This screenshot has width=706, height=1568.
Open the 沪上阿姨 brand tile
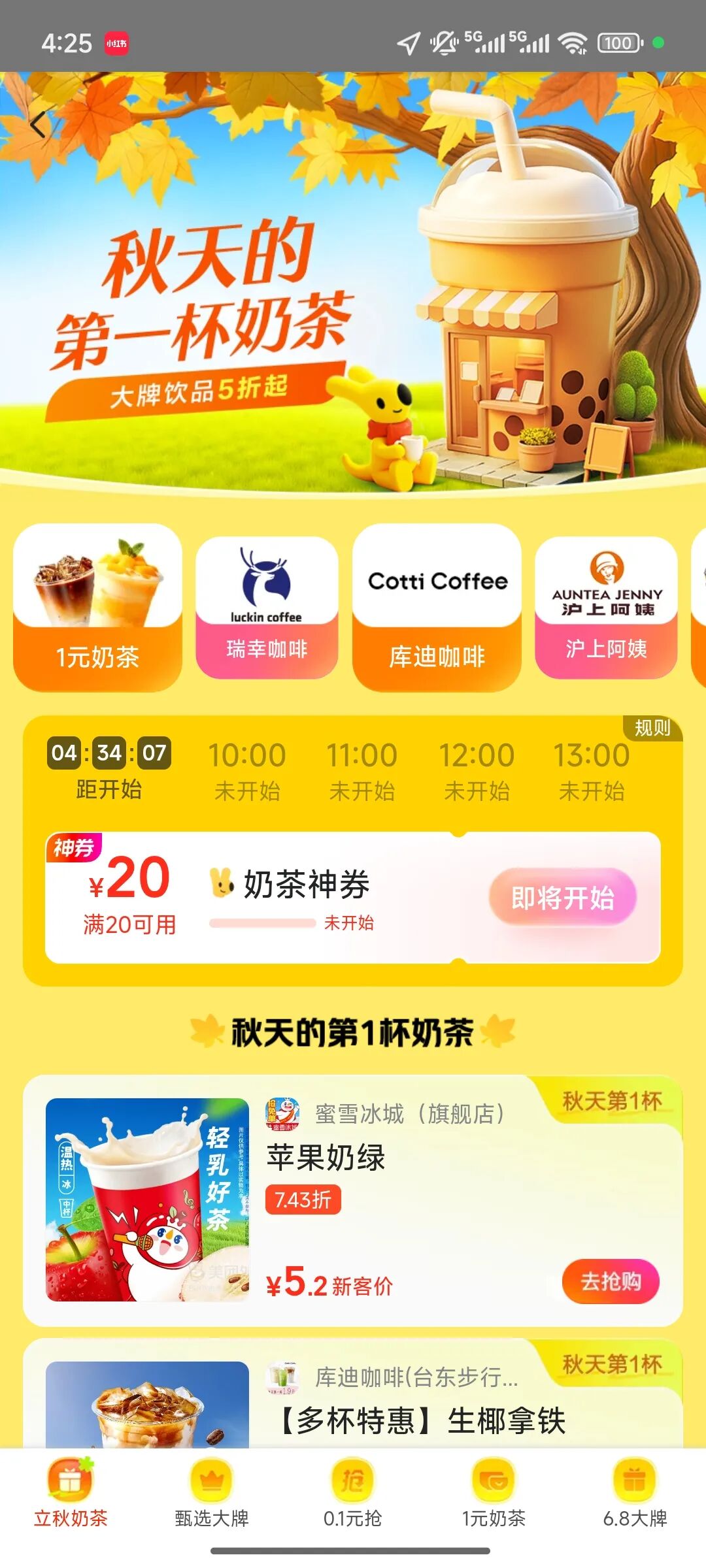pos(606,607)
